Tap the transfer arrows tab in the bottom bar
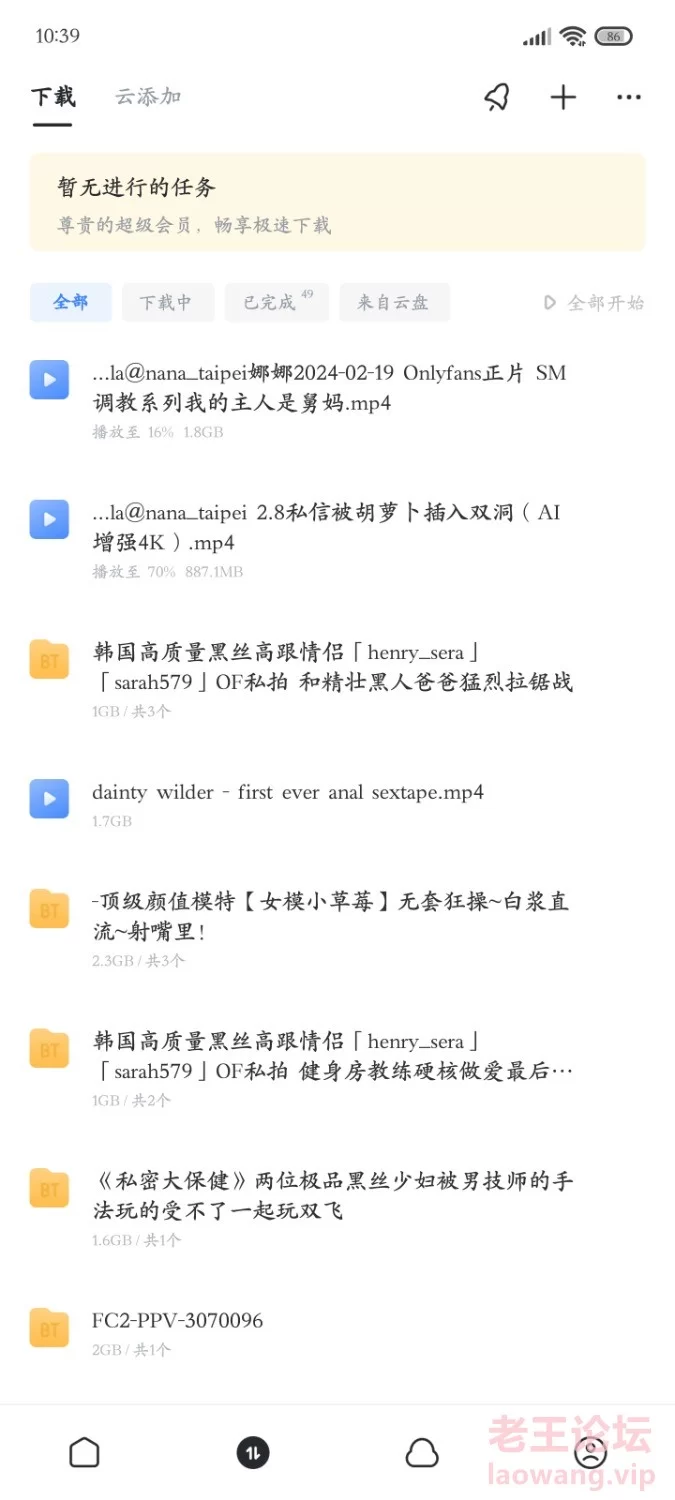The height and width of the screenshot is (1500, 675). (x=253, y=1453)
